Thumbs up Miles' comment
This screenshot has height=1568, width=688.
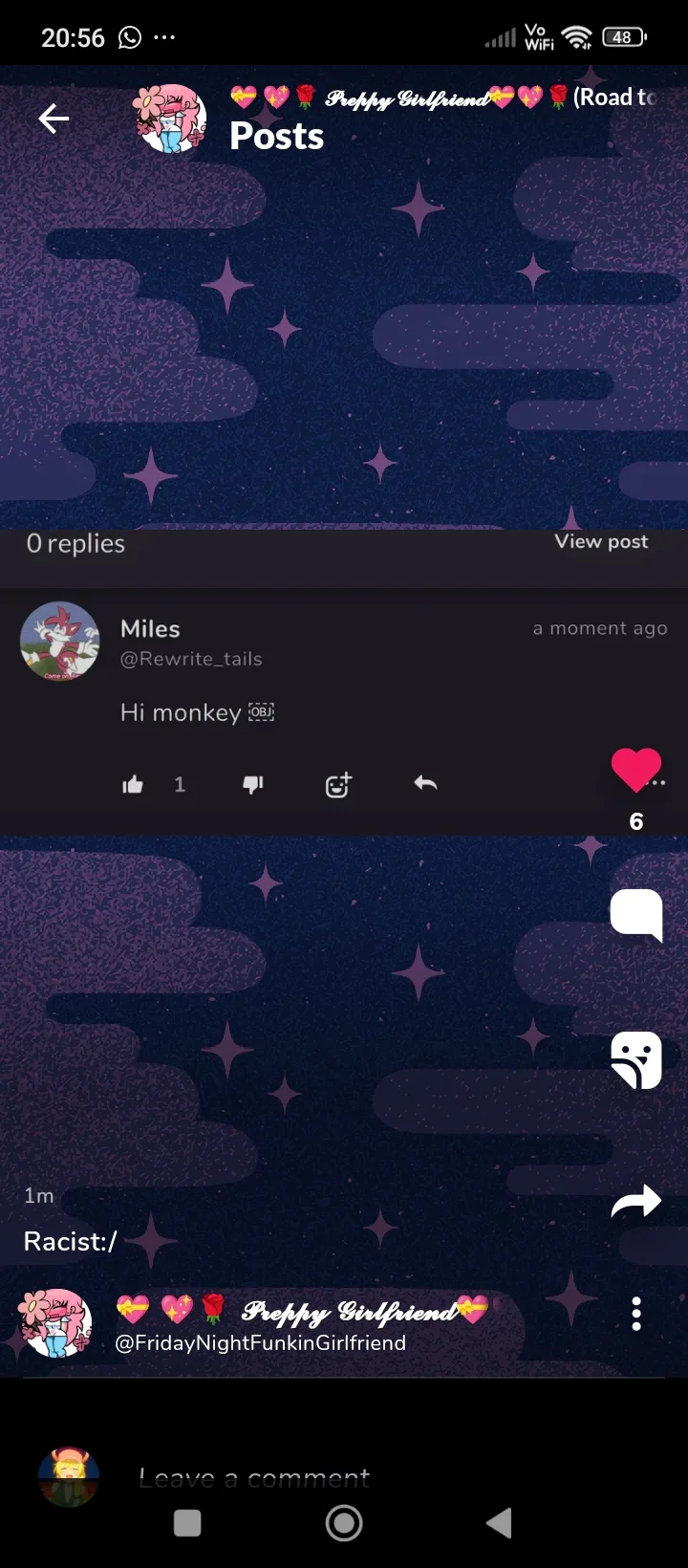(133, 785)
